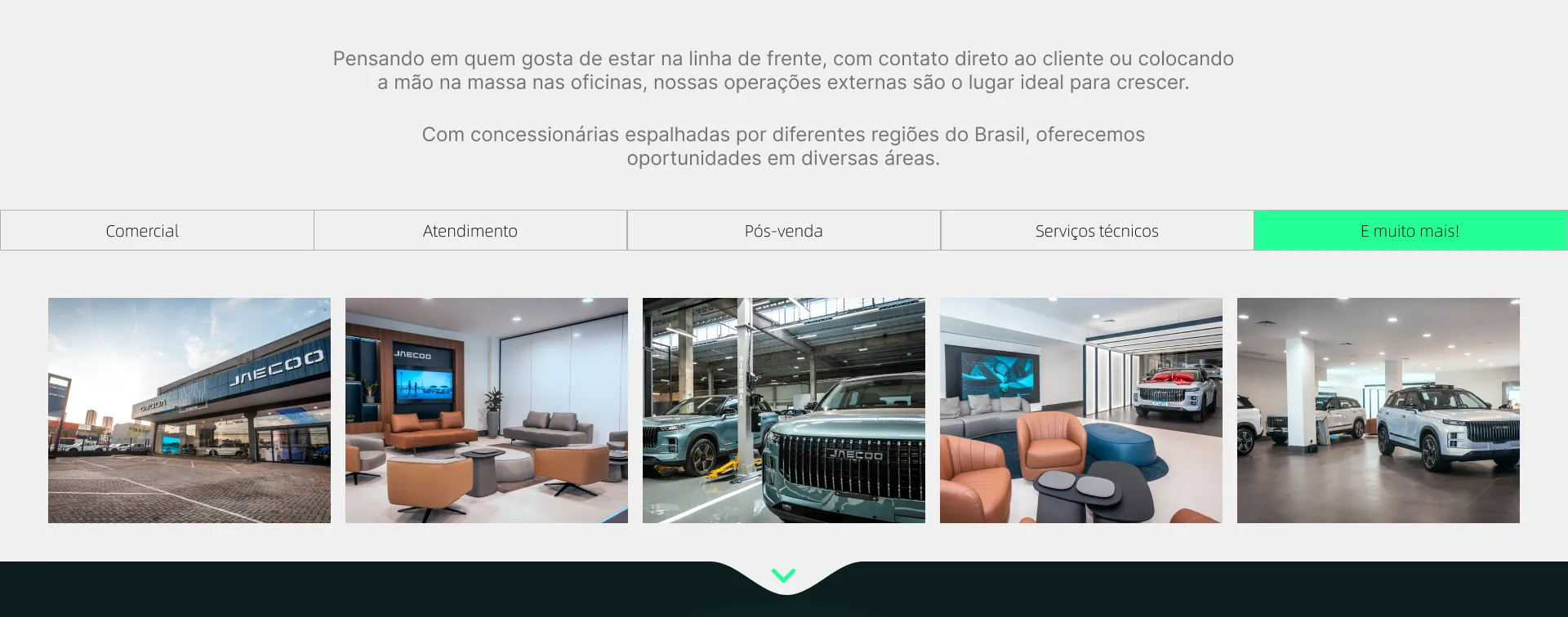View the workshop with blue SUV photo
This screenshot has width=1568, height=617.
tap(784, 411)
